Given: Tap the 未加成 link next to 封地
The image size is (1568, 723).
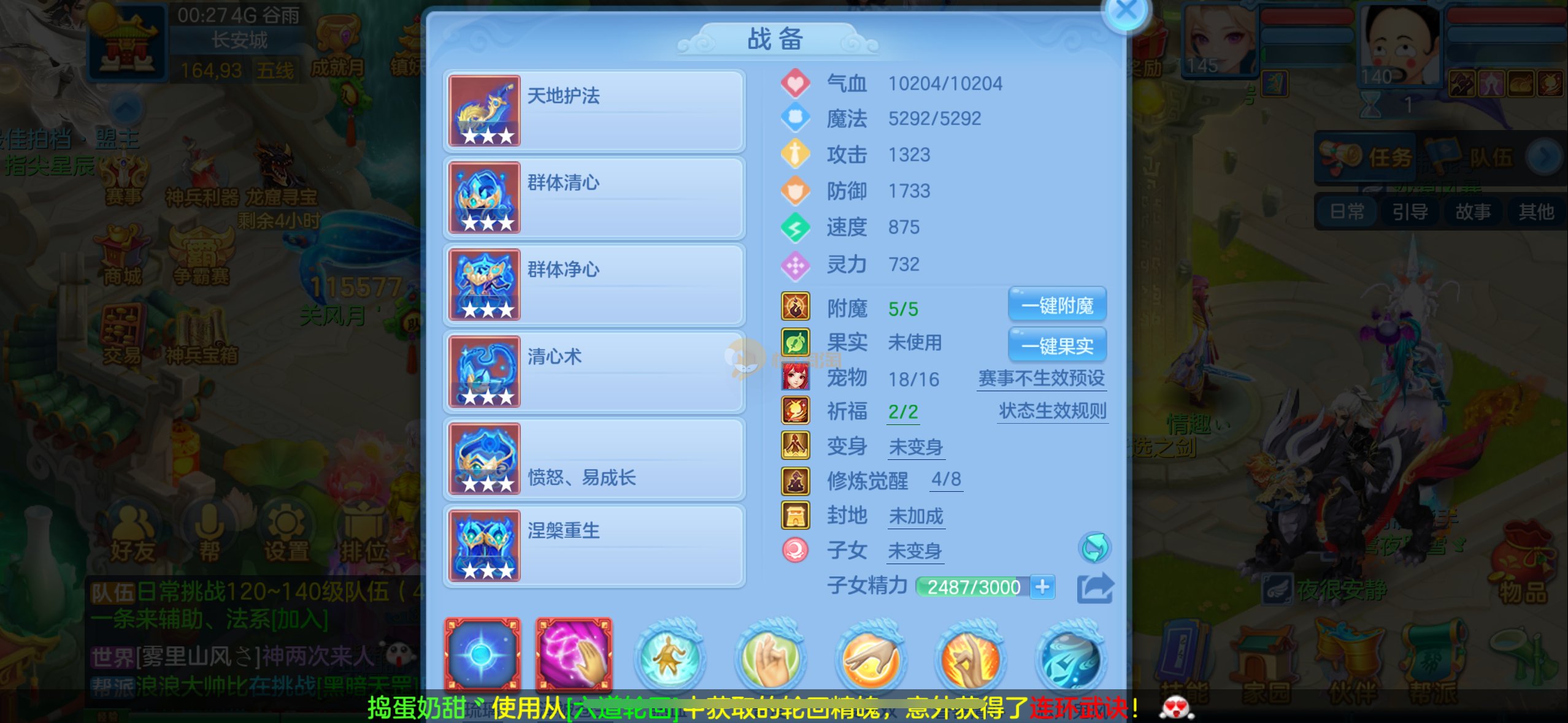Looking at the screenshot, I should [x=916, y=516].
